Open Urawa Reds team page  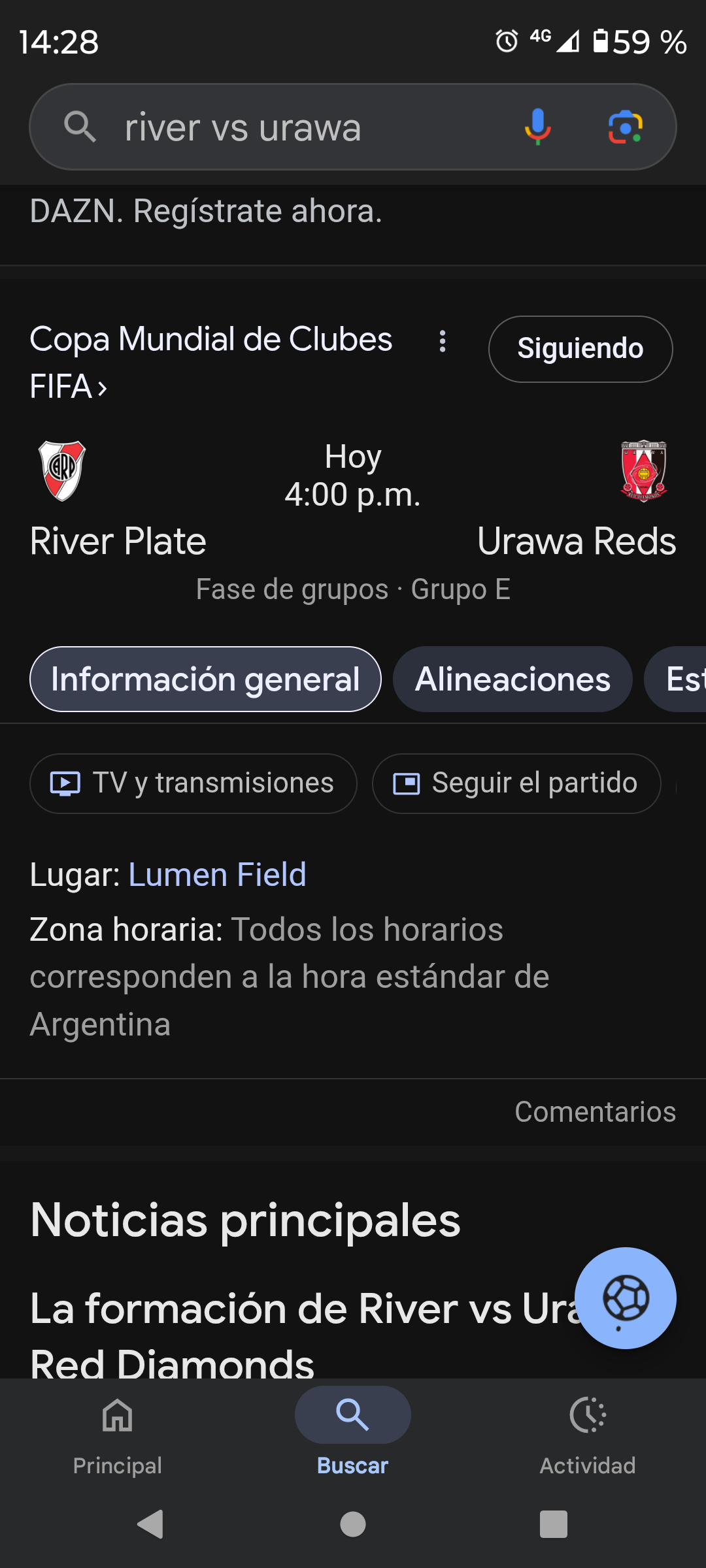click(x=577, y=500)
